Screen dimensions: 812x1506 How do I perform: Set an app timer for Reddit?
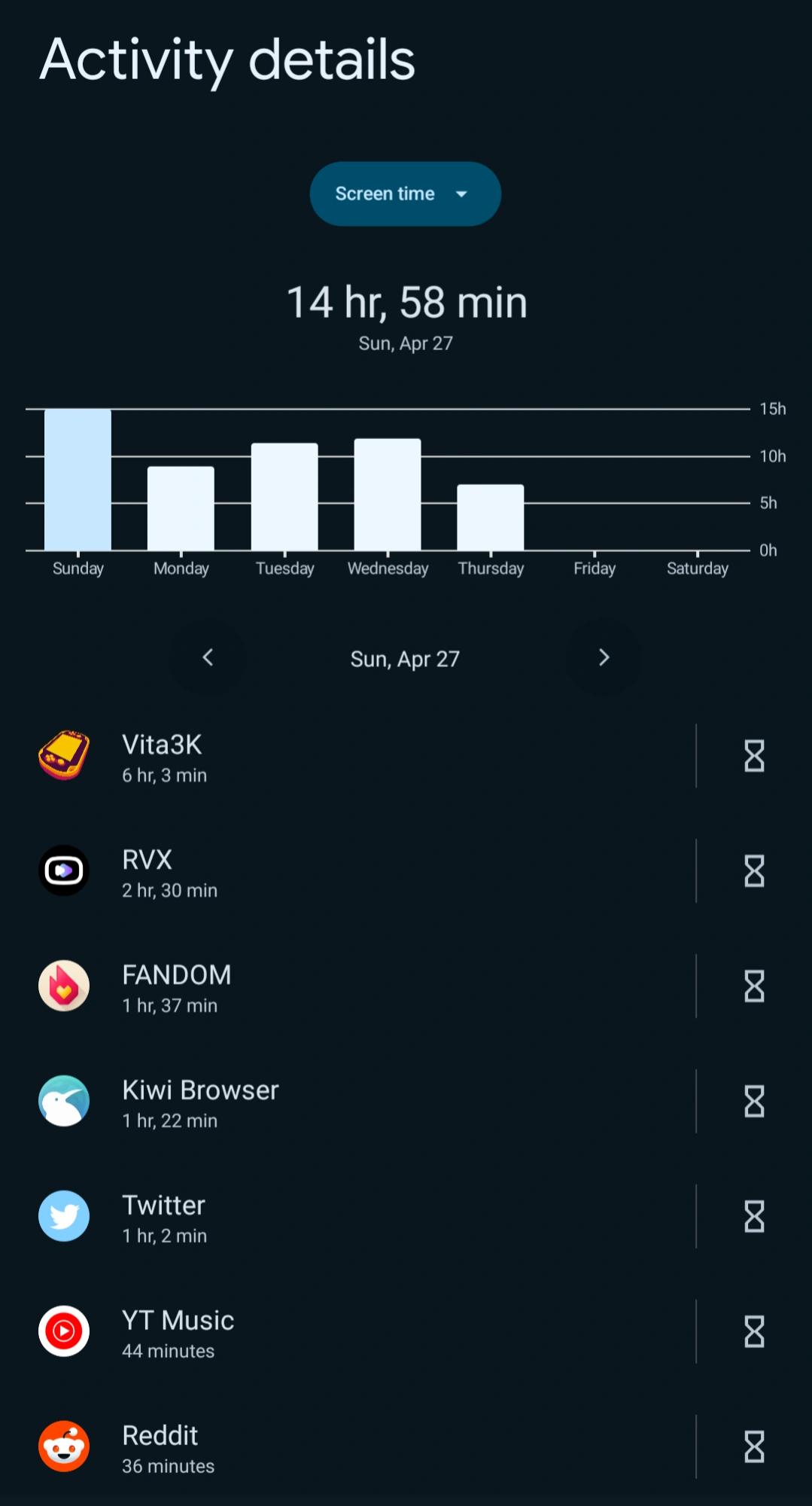coord(754,1447)
